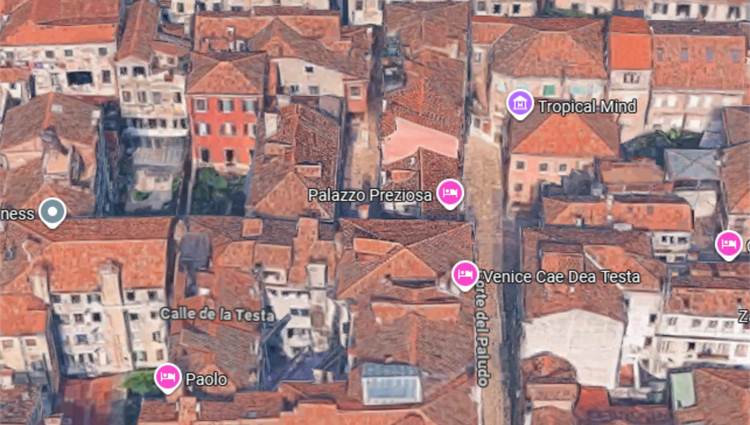Screen dimensions: 750x425
Task: Open the Tropical Mind map marker
Action: [519, 104]
